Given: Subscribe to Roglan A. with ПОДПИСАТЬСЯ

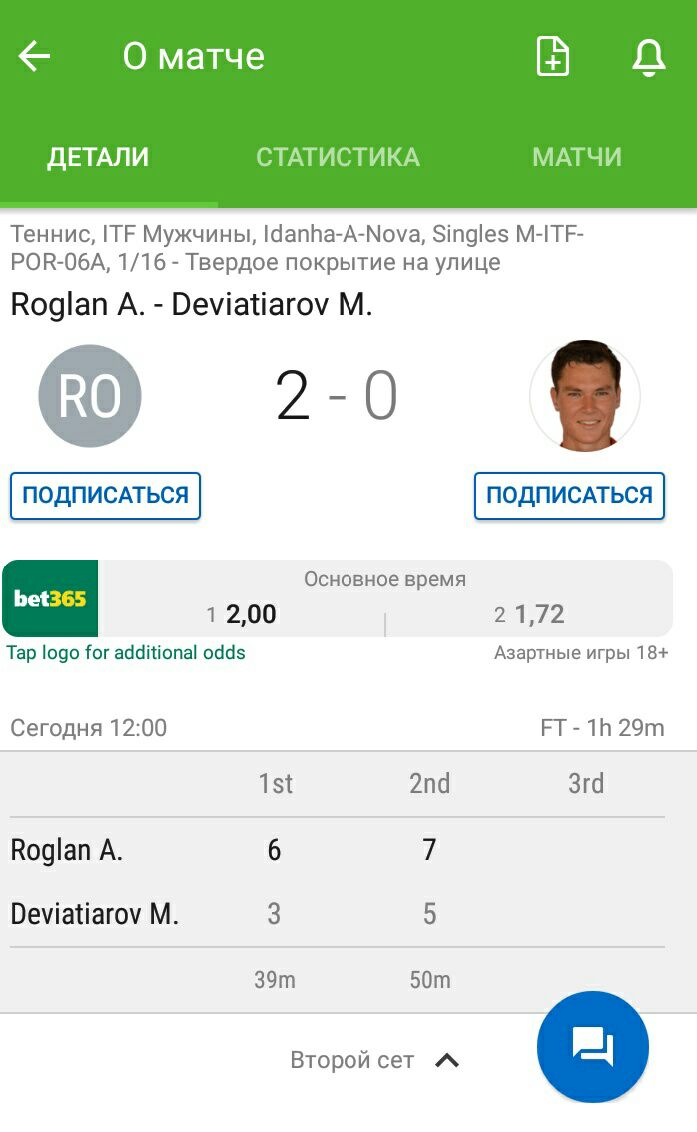Looking at the screenshot, I should point(105,496).
